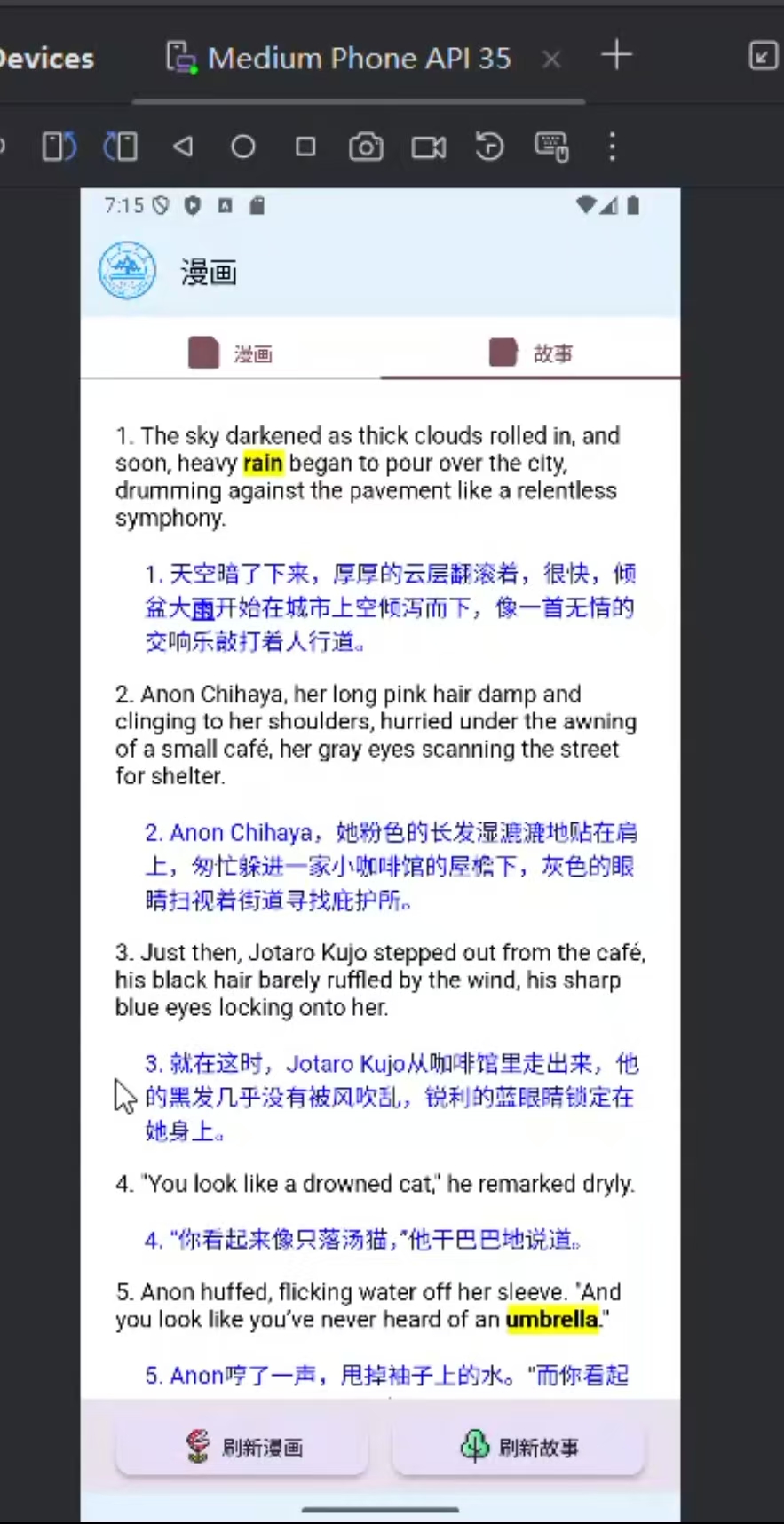Viewport: 784px width, 1524px height.
Task: Open the emulator's more options menu
Action: 612,147
